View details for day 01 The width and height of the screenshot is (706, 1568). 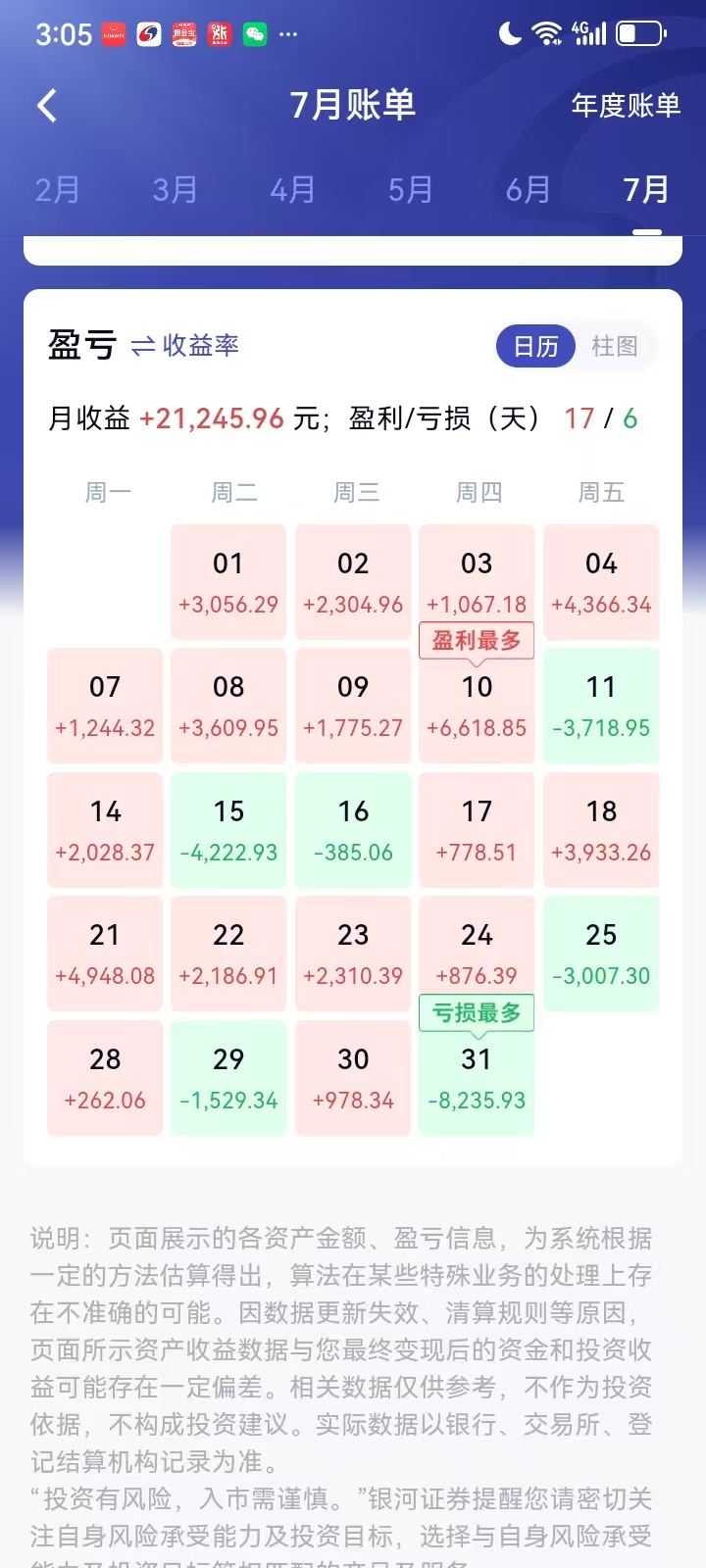[228, 582]
